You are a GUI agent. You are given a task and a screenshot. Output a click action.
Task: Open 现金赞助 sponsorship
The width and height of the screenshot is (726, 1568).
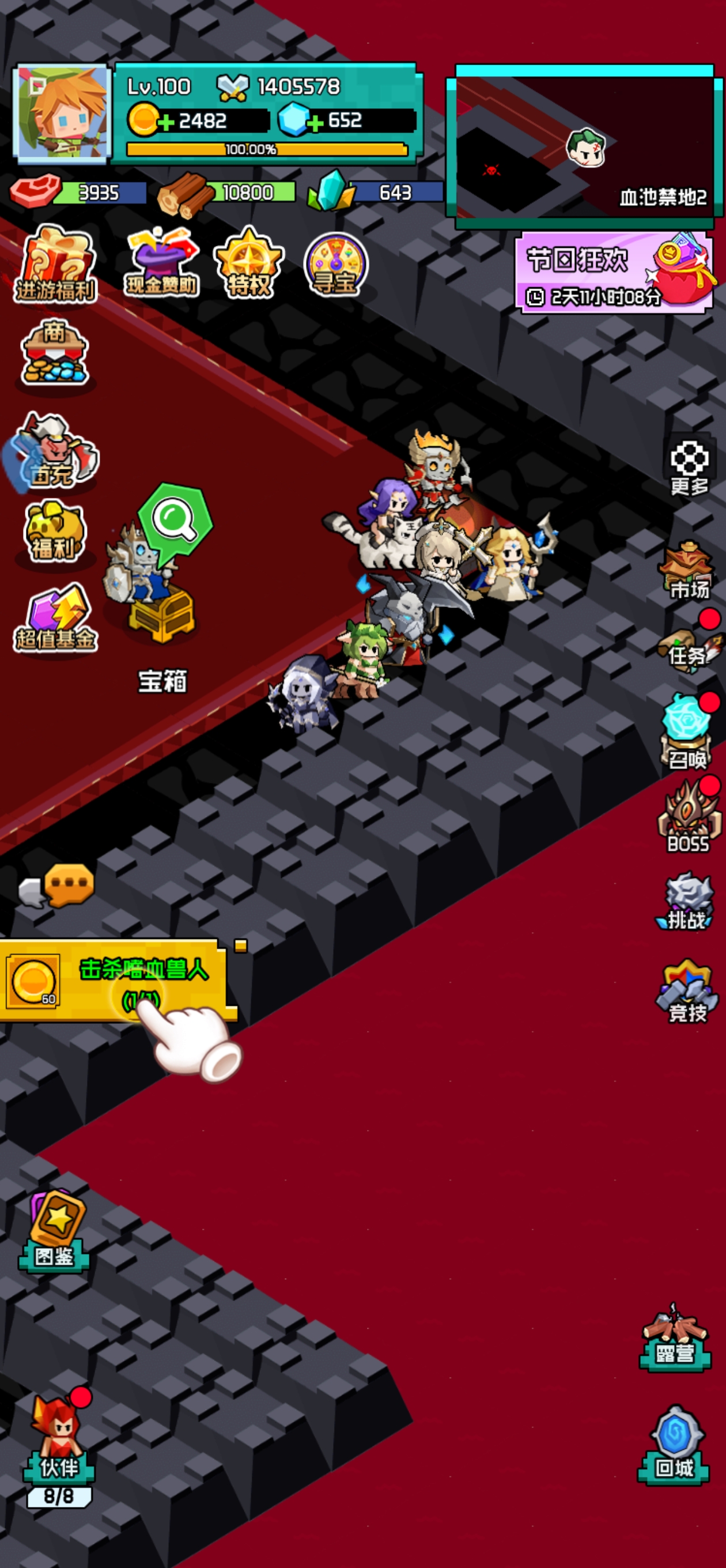[x=161, y=263]
